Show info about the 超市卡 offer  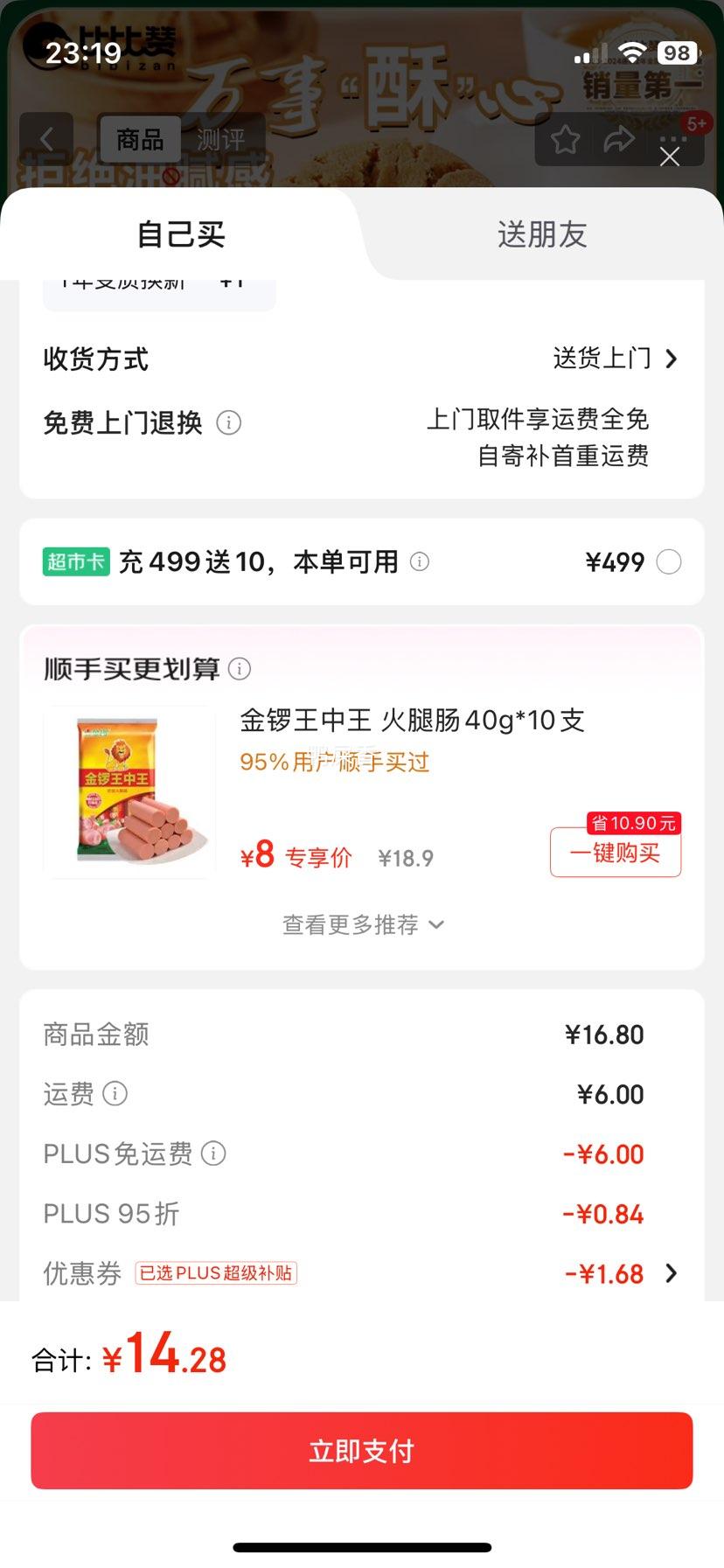[420, 561]
